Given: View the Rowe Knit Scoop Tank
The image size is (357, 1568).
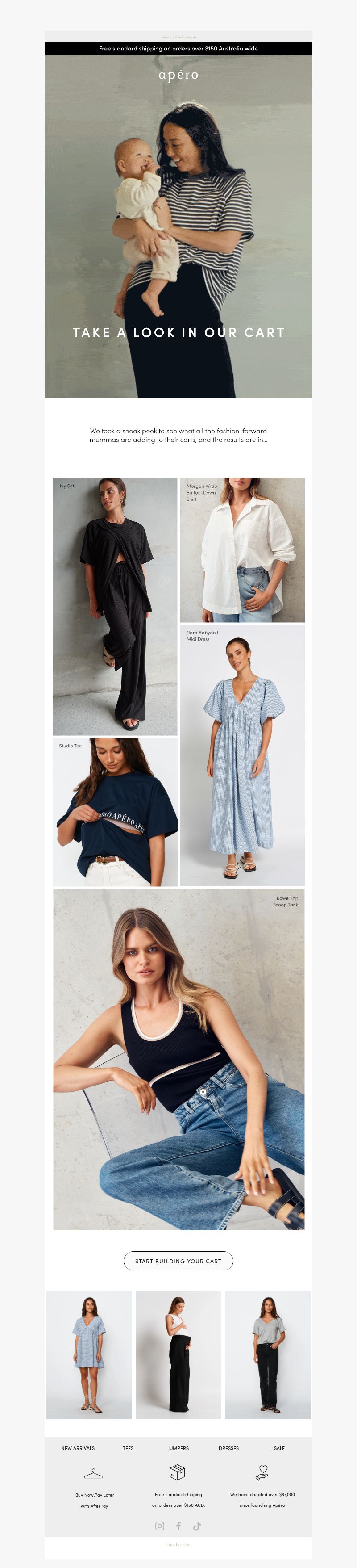Looking at the screenshot, I should pyautogui.click(x=179, y=1059).
